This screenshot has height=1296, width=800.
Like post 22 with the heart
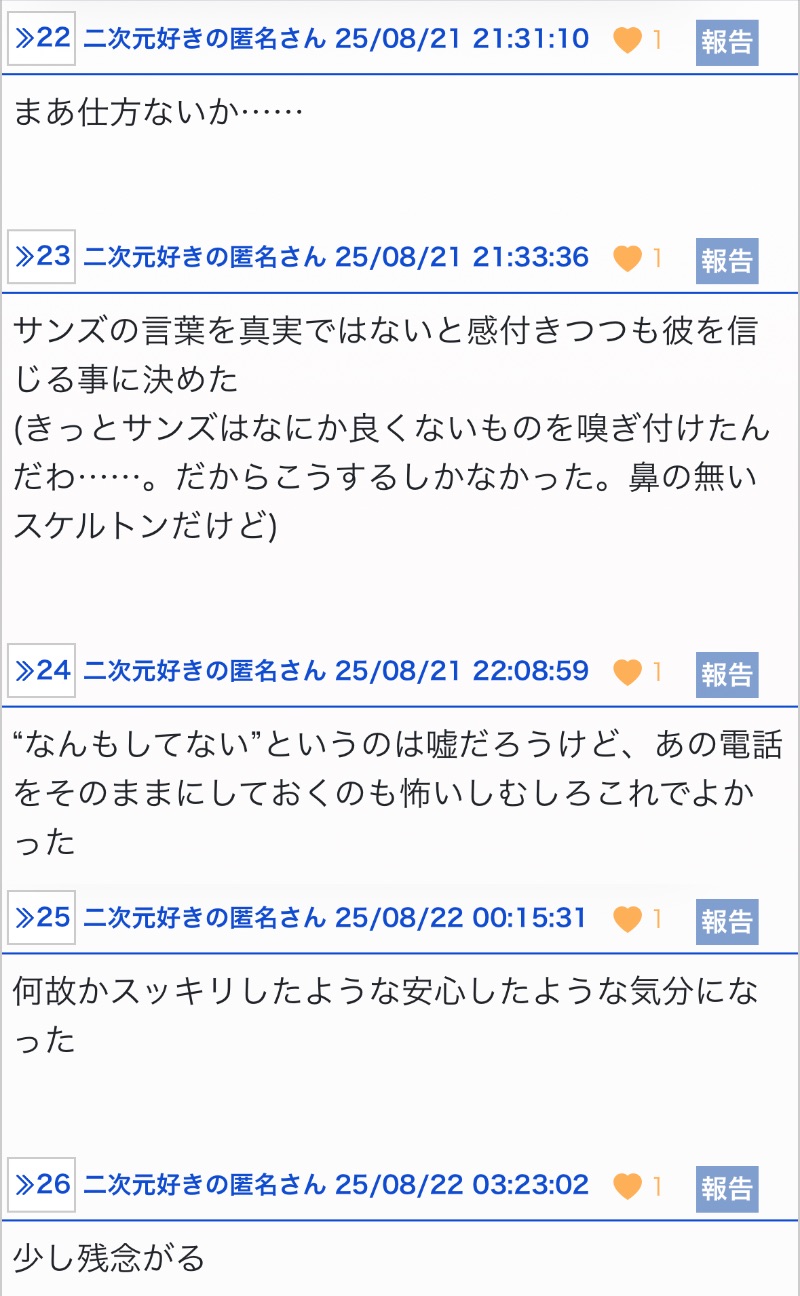627,41
